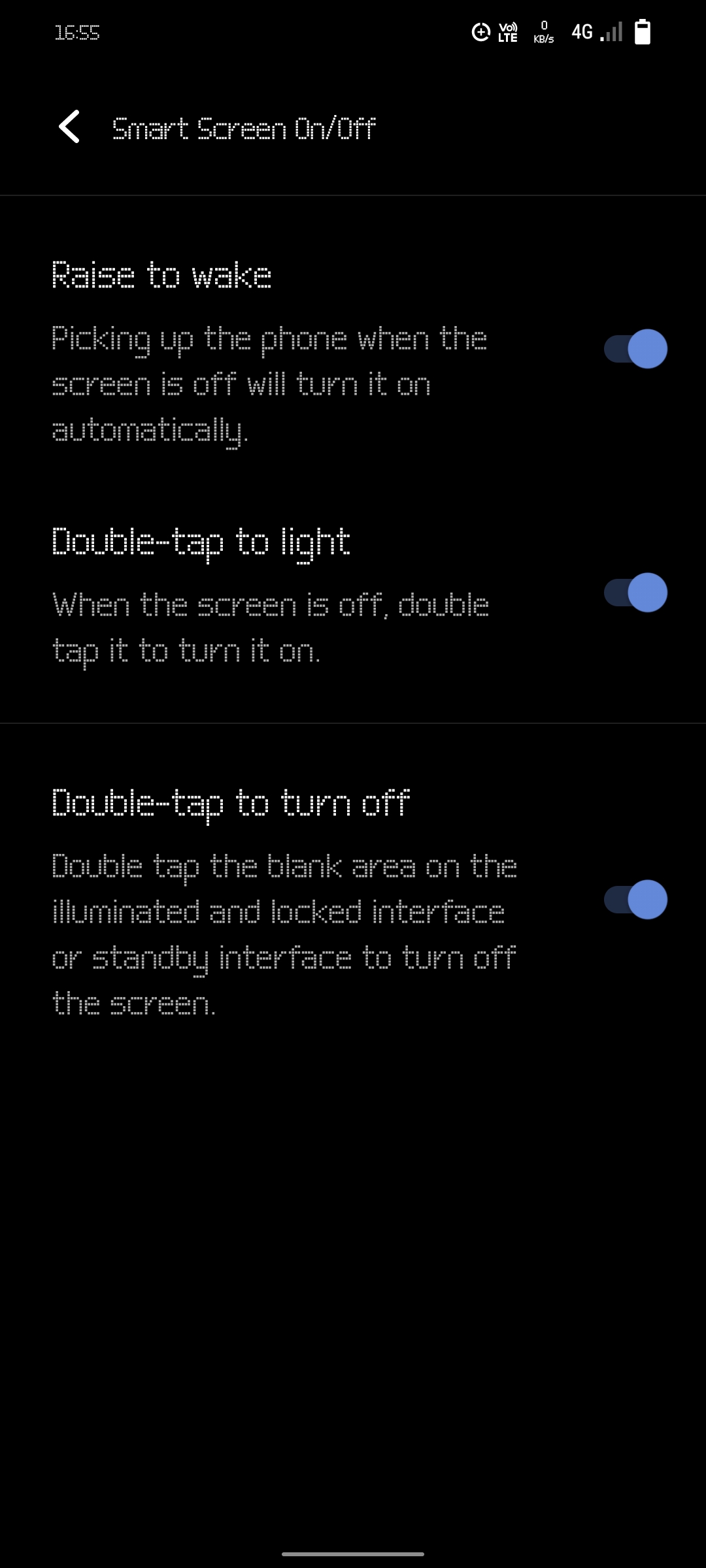
Task: Disable the Raise to wake switch
Action: tap(635, 349)
